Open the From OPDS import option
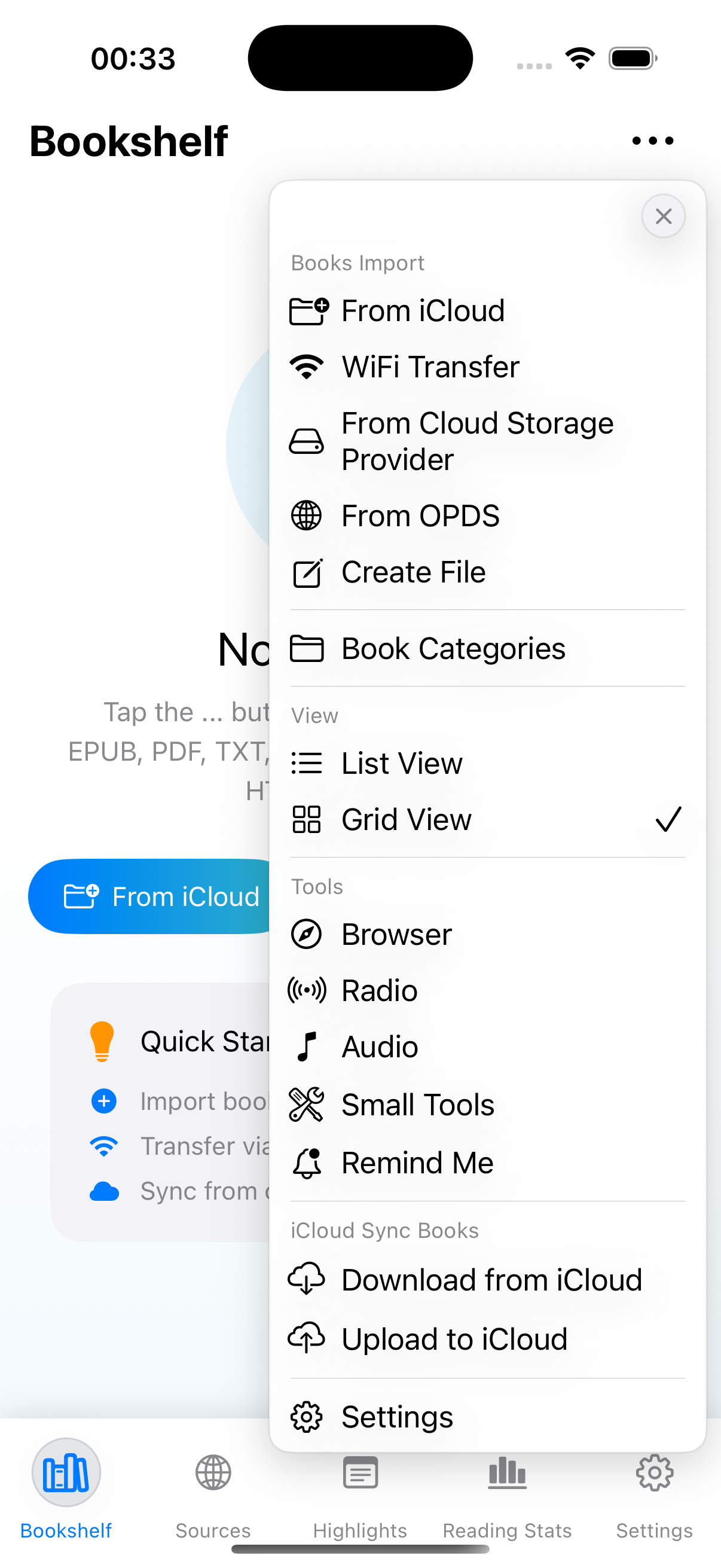The image size is (721, 1568). coord(420,515)
